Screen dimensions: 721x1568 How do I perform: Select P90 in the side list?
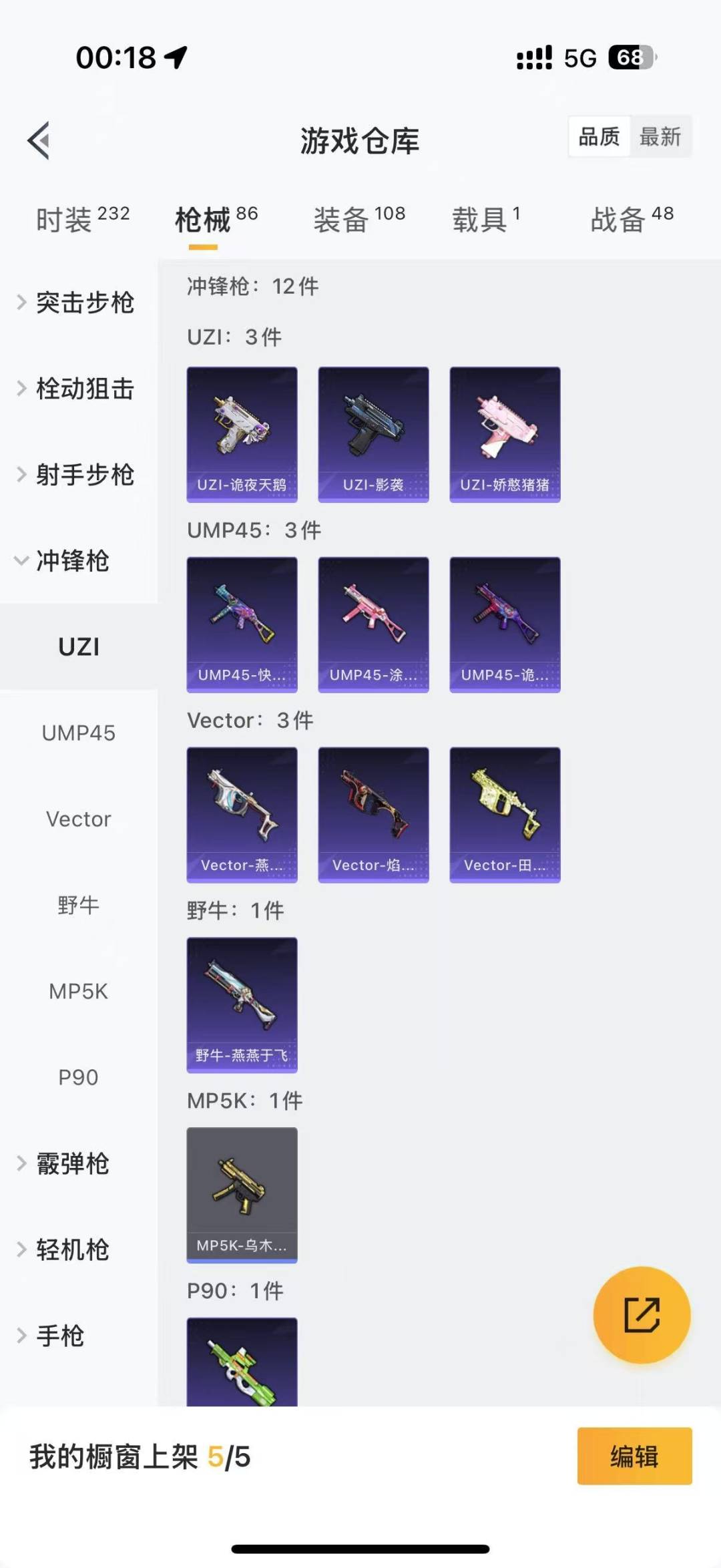(x=79, y=1077)
